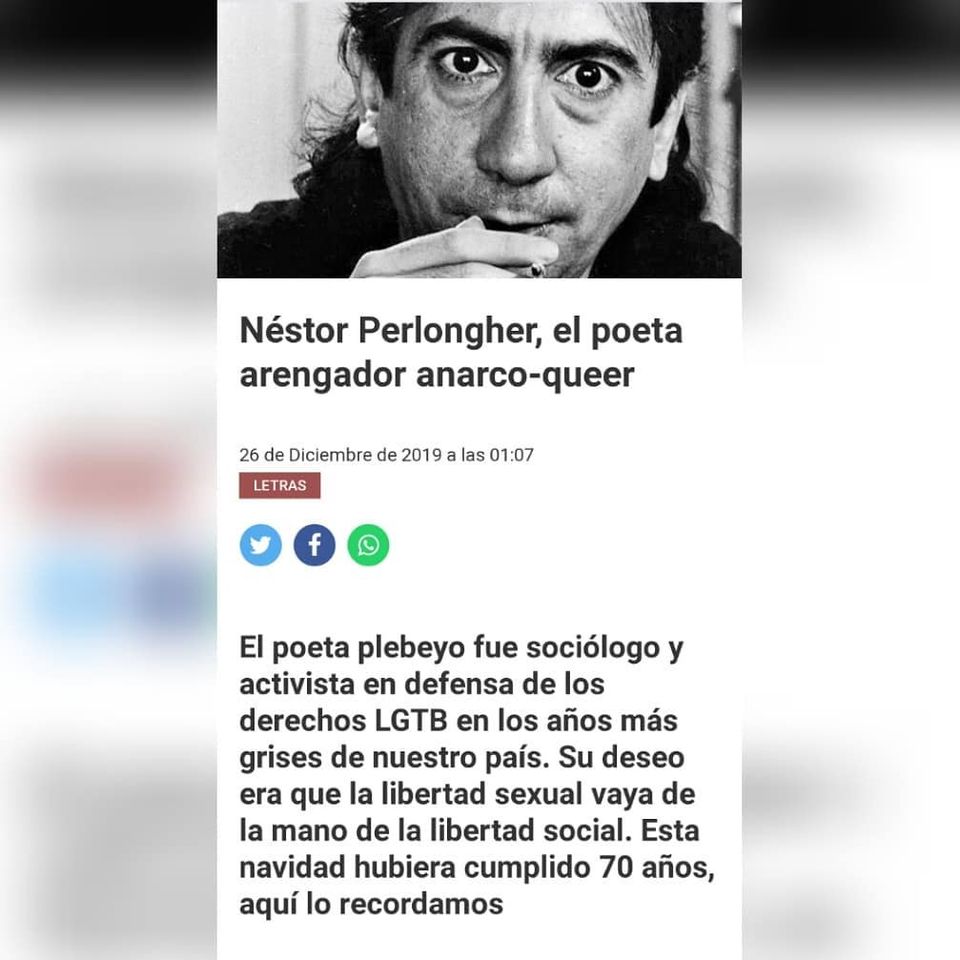Share the article via WhatsApp

point(368,545)
